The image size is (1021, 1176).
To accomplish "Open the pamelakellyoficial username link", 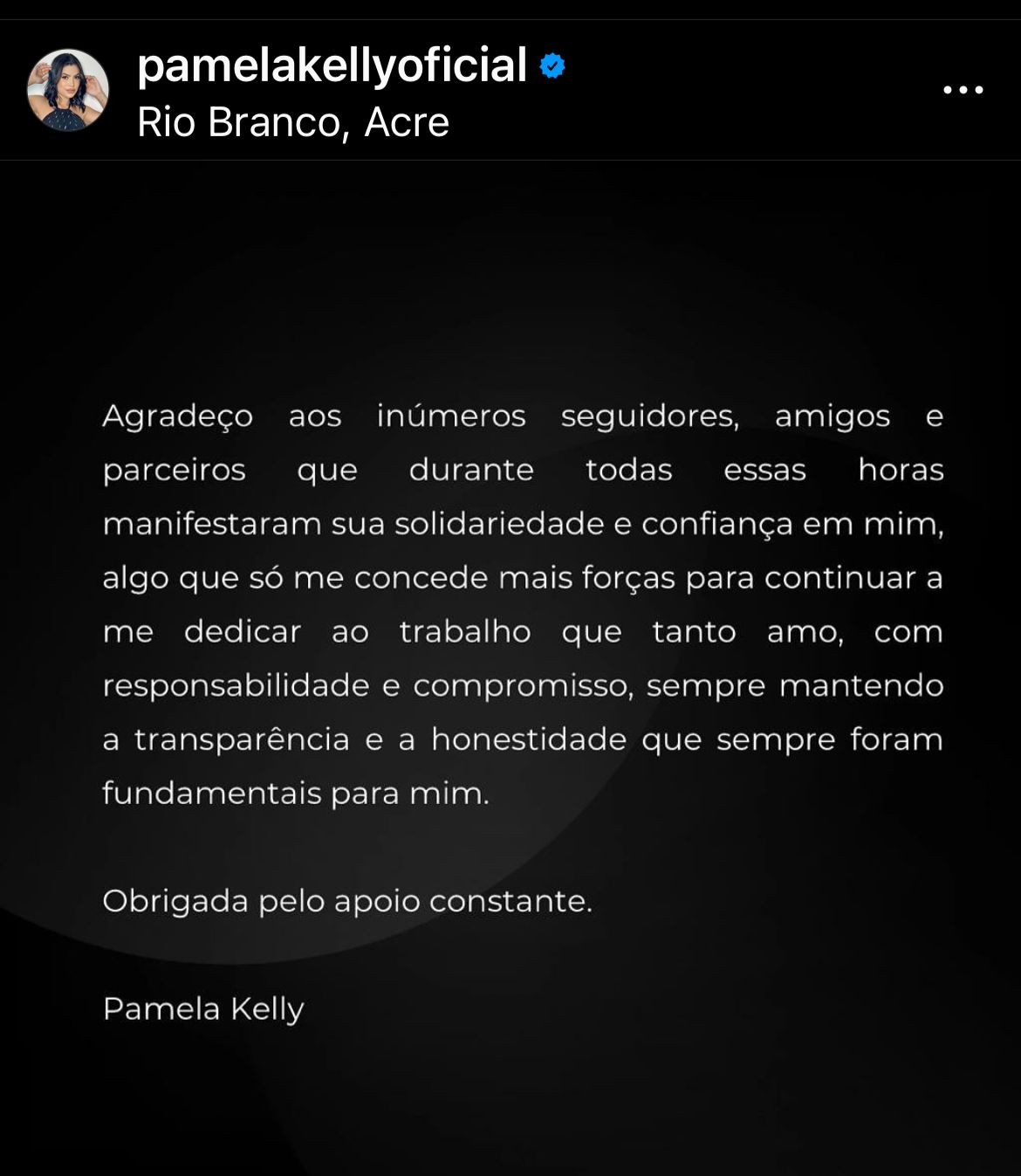I will (332, 65).
